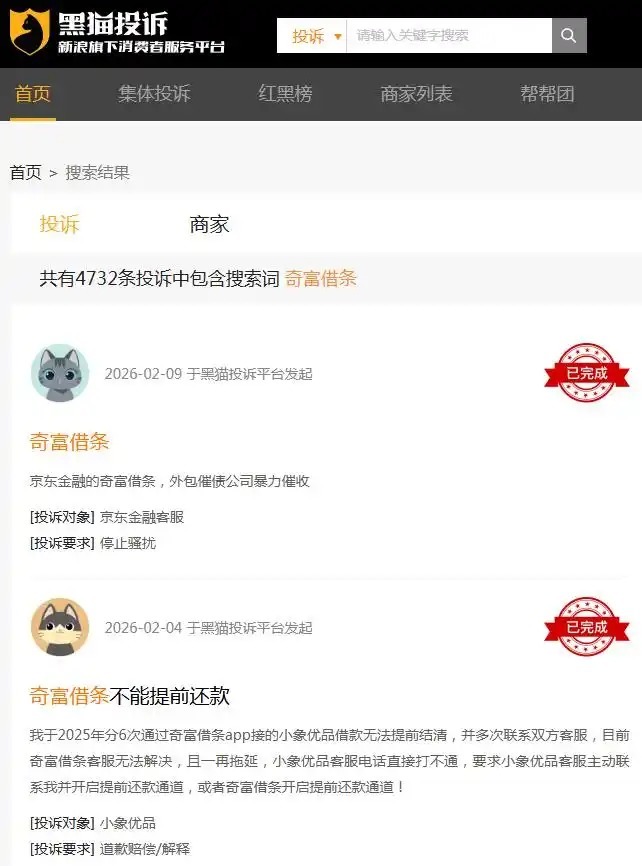The image size is (642, 866).
Task: Switch results to 商家
Action: [x=210, y=224]
